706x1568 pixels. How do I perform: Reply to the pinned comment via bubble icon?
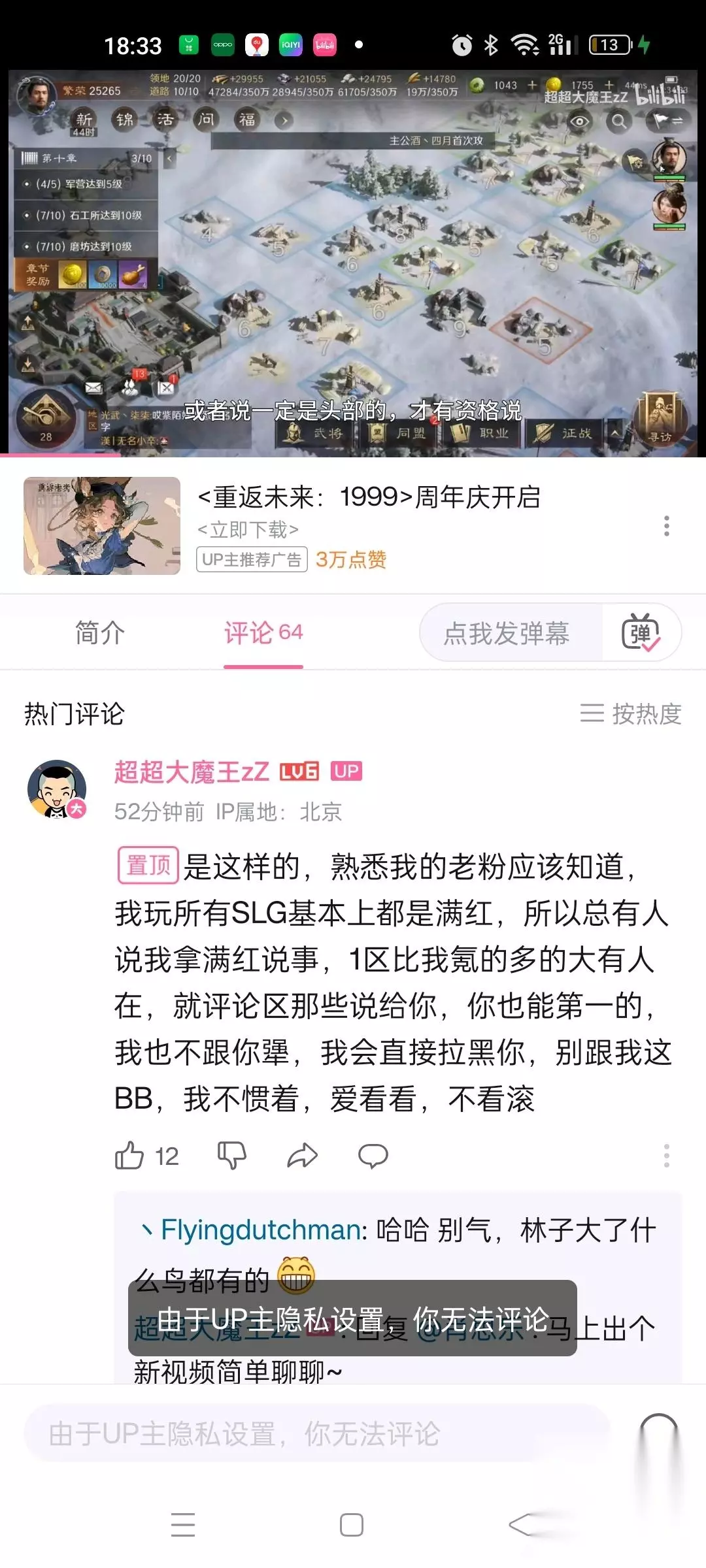pos(373,1156)
